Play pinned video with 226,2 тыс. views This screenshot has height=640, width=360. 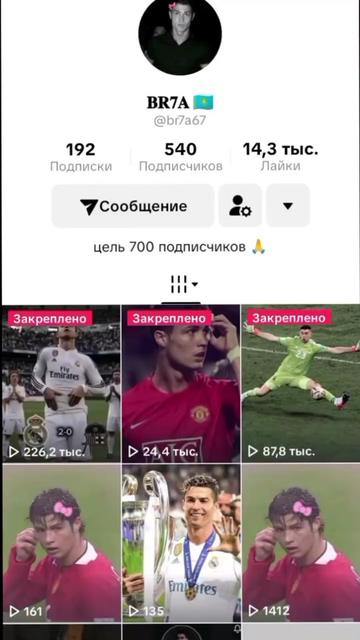coord(61,383)
